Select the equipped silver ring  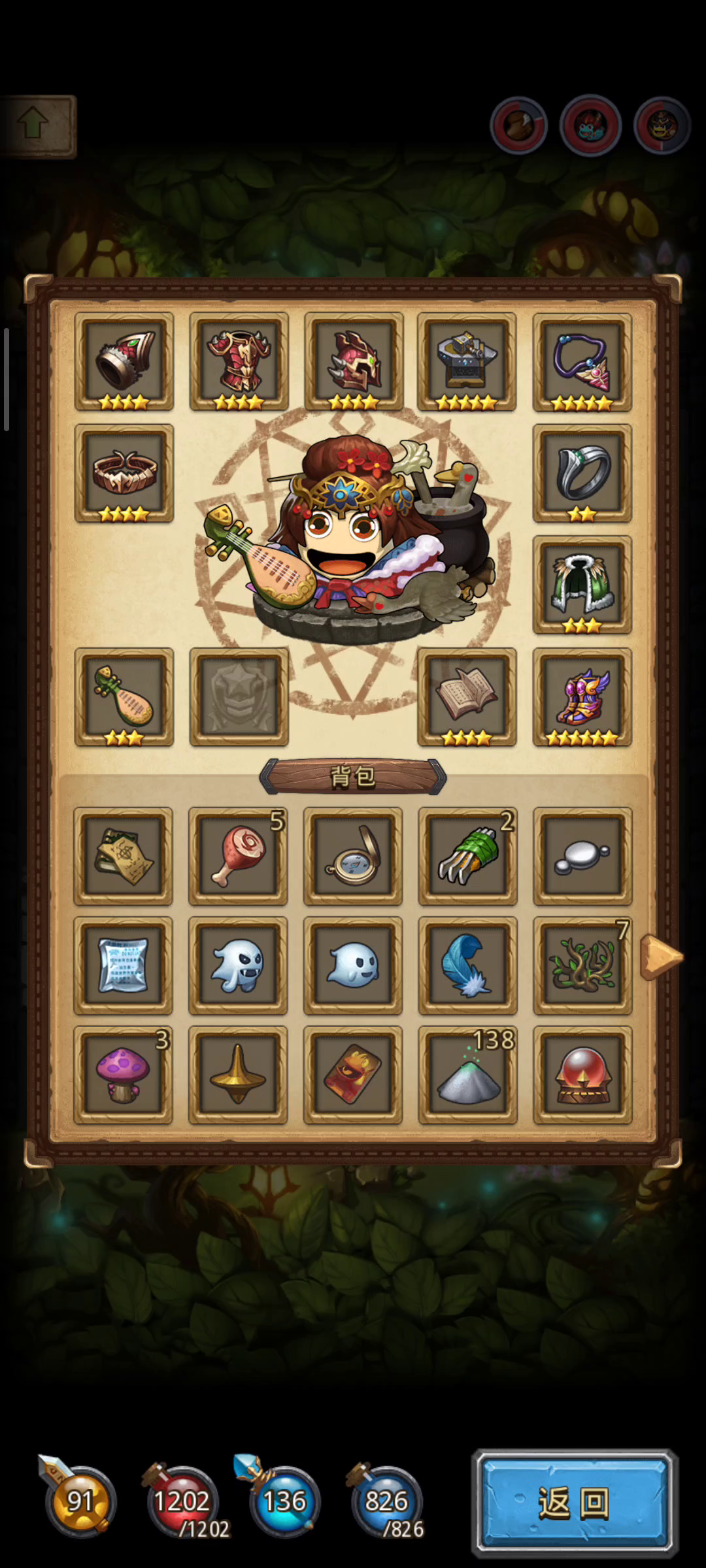pyautogui.click(x=582, y=473)
